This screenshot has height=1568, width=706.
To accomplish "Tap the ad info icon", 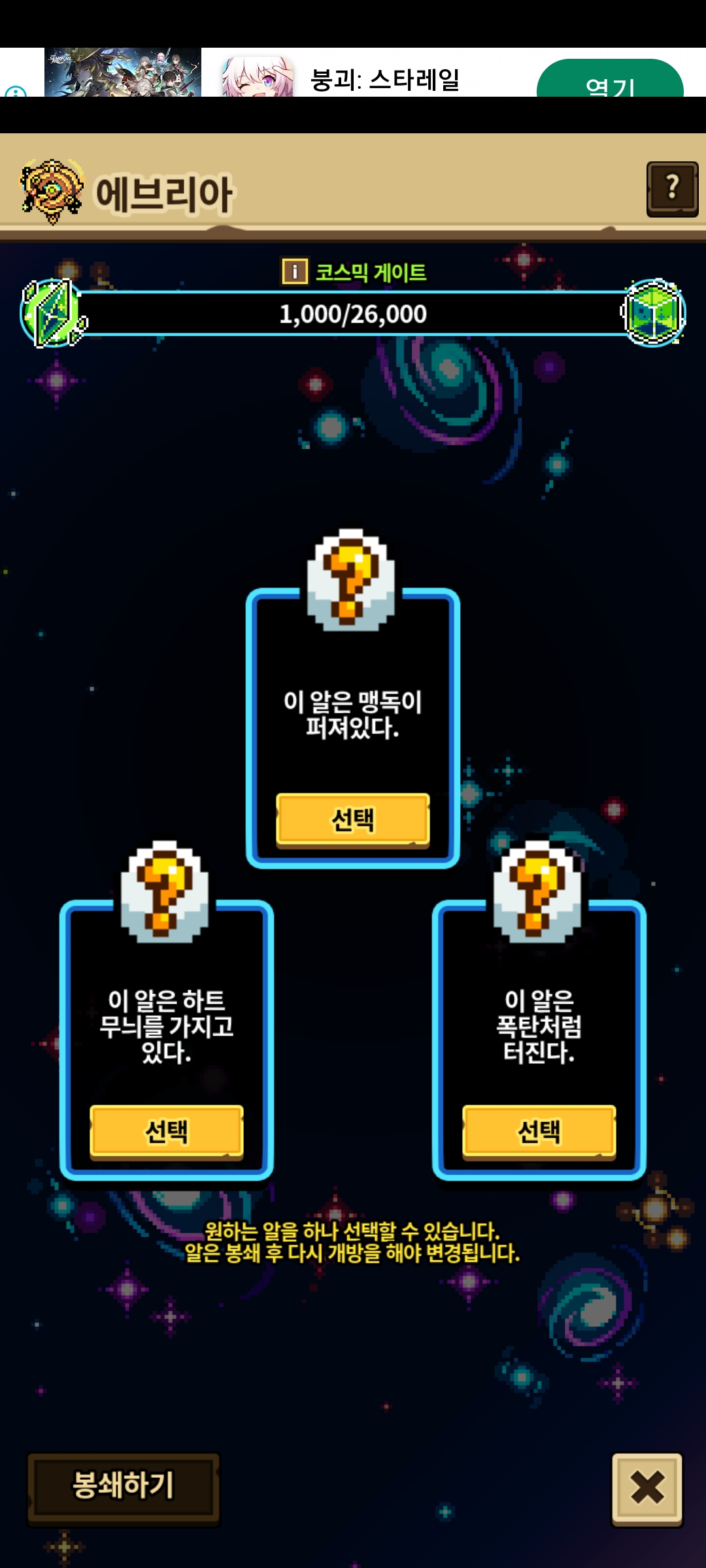I will (x=15, y=91).
